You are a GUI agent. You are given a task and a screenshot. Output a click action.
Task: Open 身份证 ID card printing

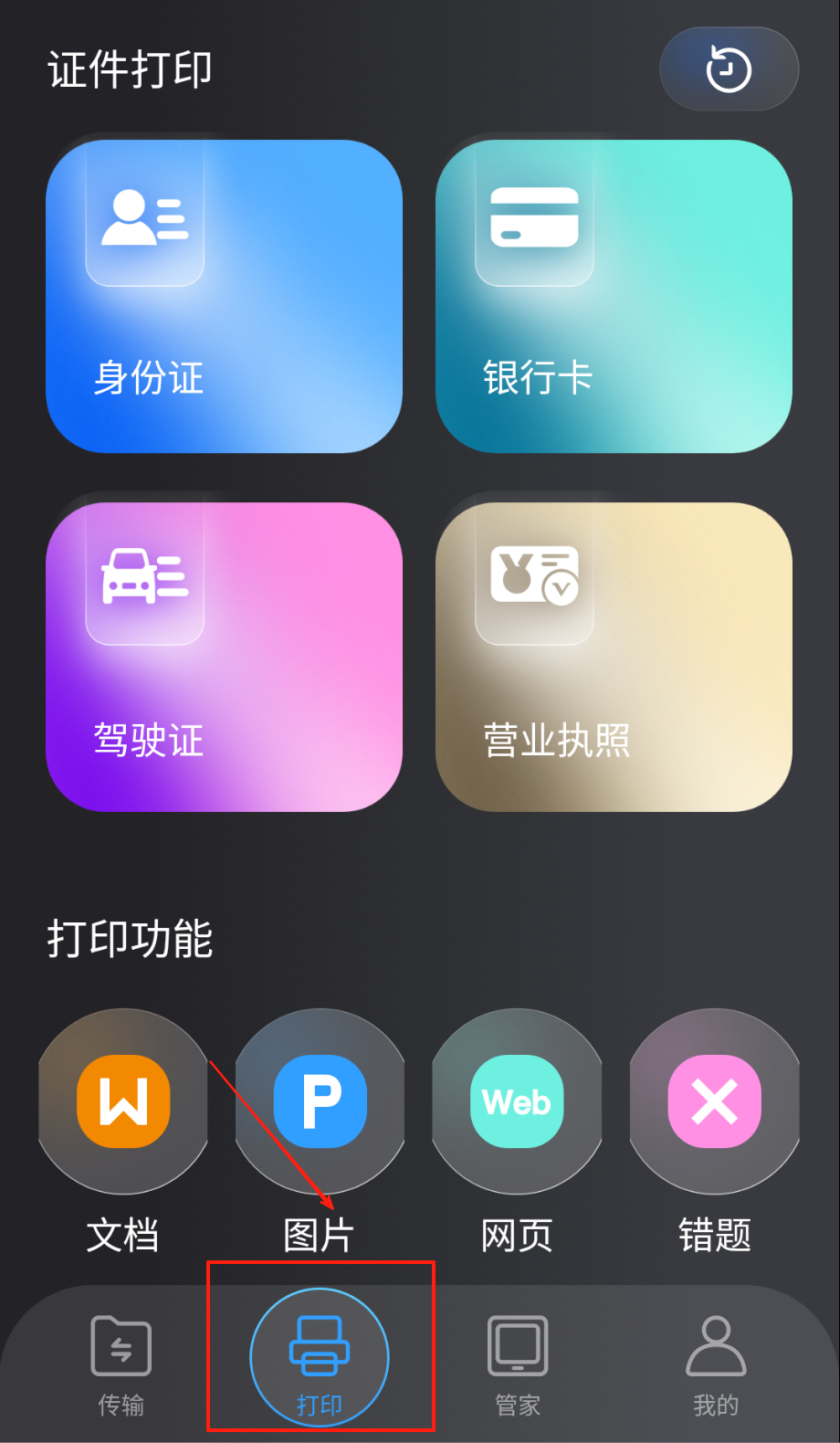[224, 296]
